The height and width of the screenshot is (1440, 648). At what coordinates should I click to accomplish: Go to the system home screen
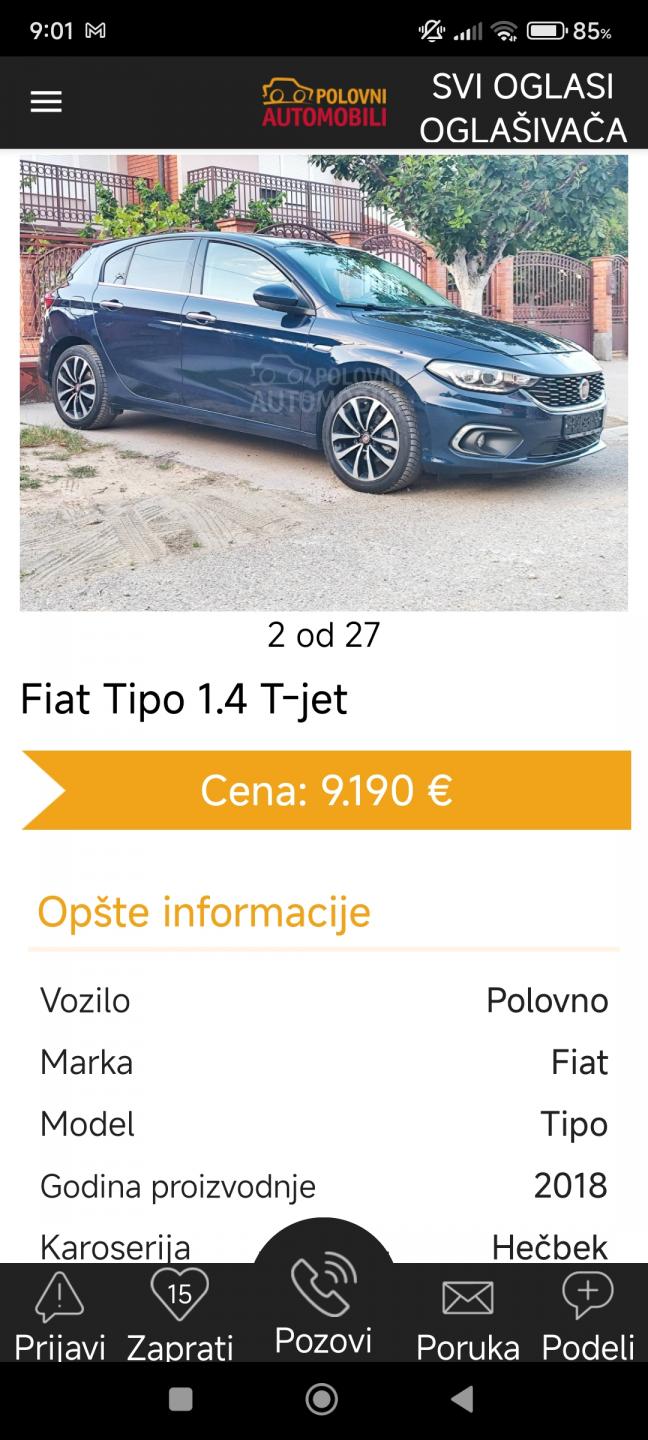(321, 1399)
